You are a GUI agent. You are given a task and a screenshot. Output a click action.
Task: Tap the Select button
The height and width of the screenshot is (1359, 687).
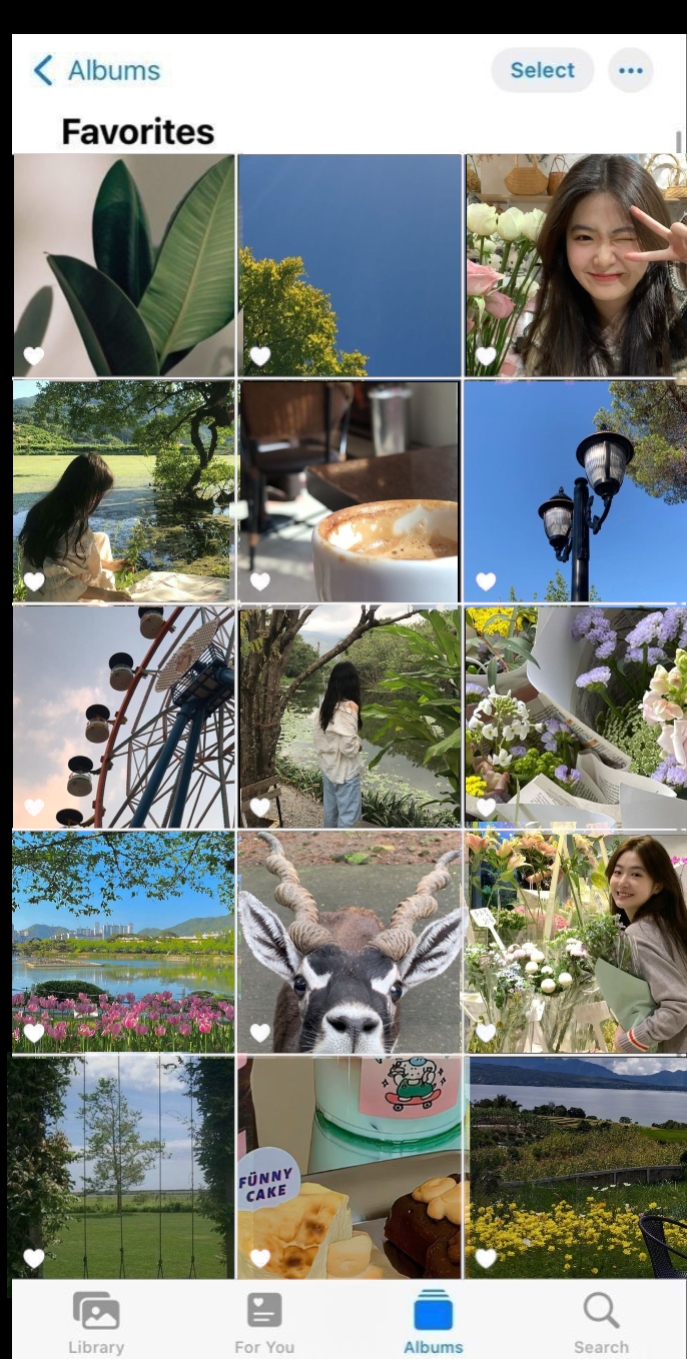point(542,70)
